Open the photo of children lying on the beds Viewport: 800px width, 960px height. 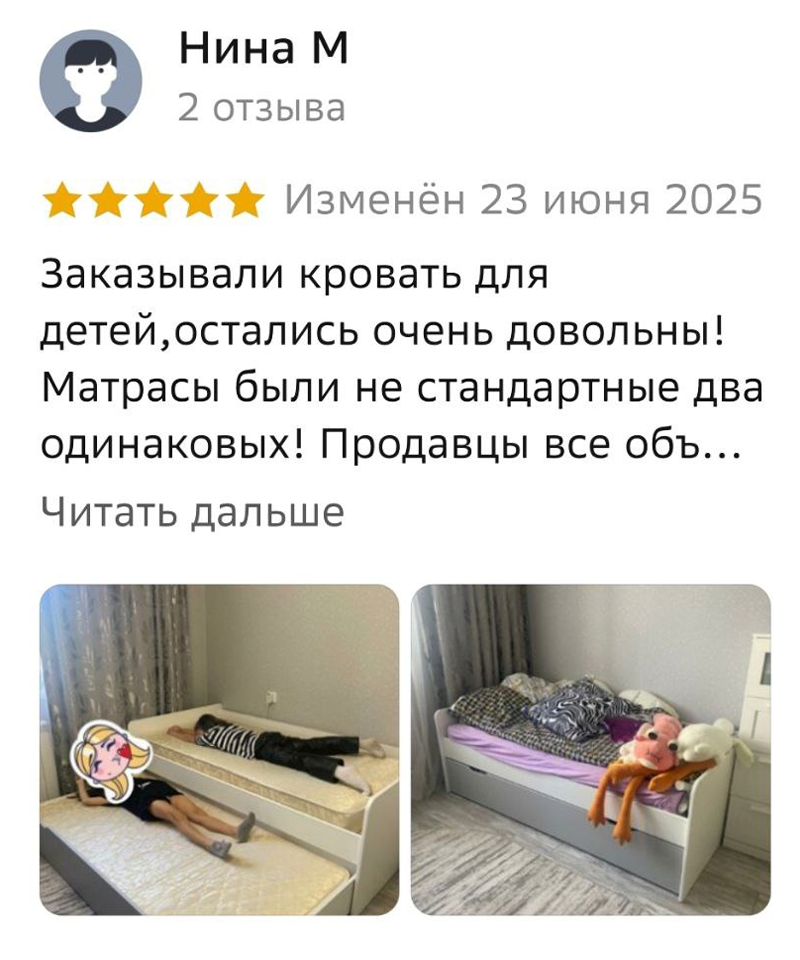(219, 749)
